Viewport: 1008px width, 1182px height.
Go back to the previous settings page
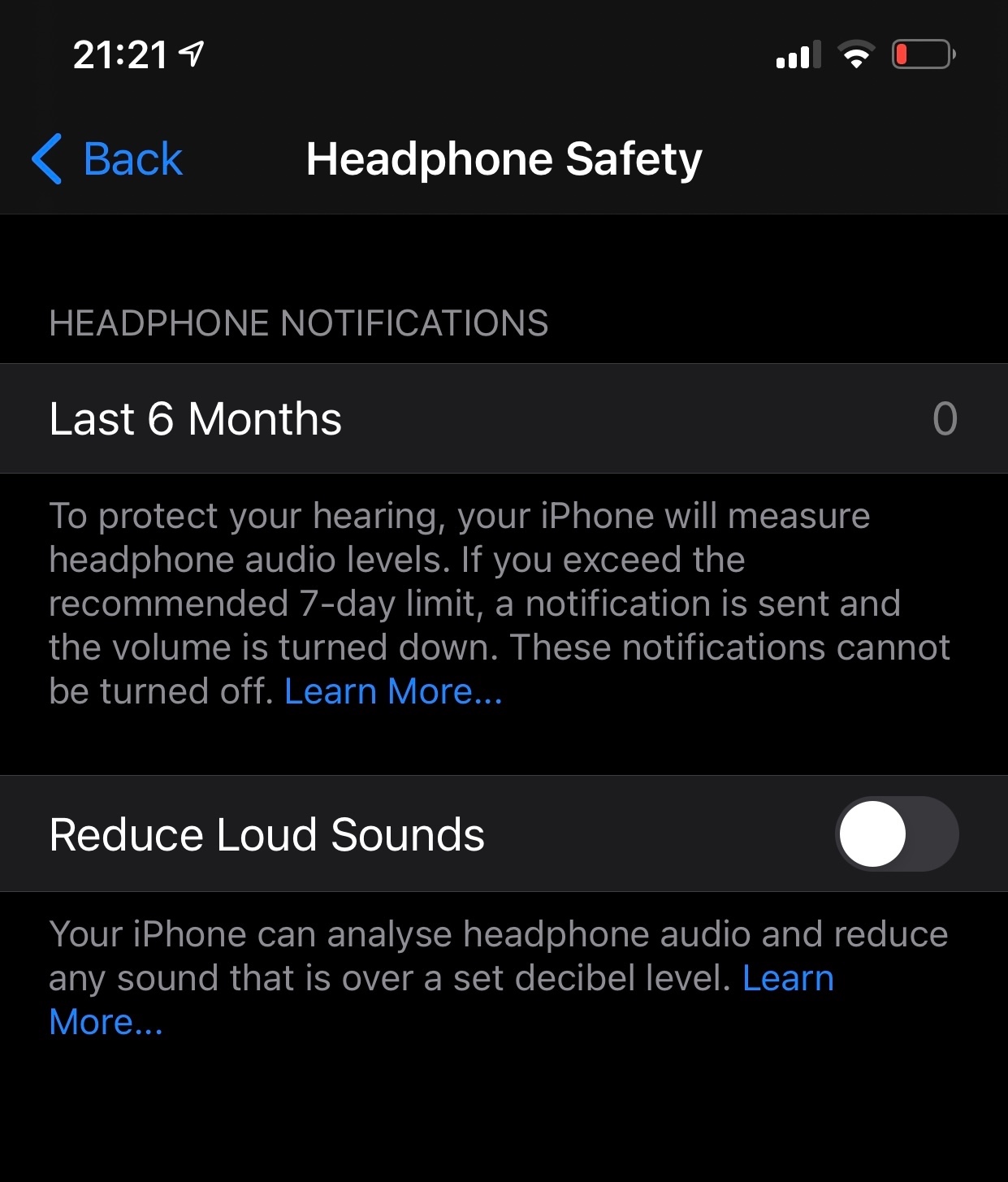[108, 158]
